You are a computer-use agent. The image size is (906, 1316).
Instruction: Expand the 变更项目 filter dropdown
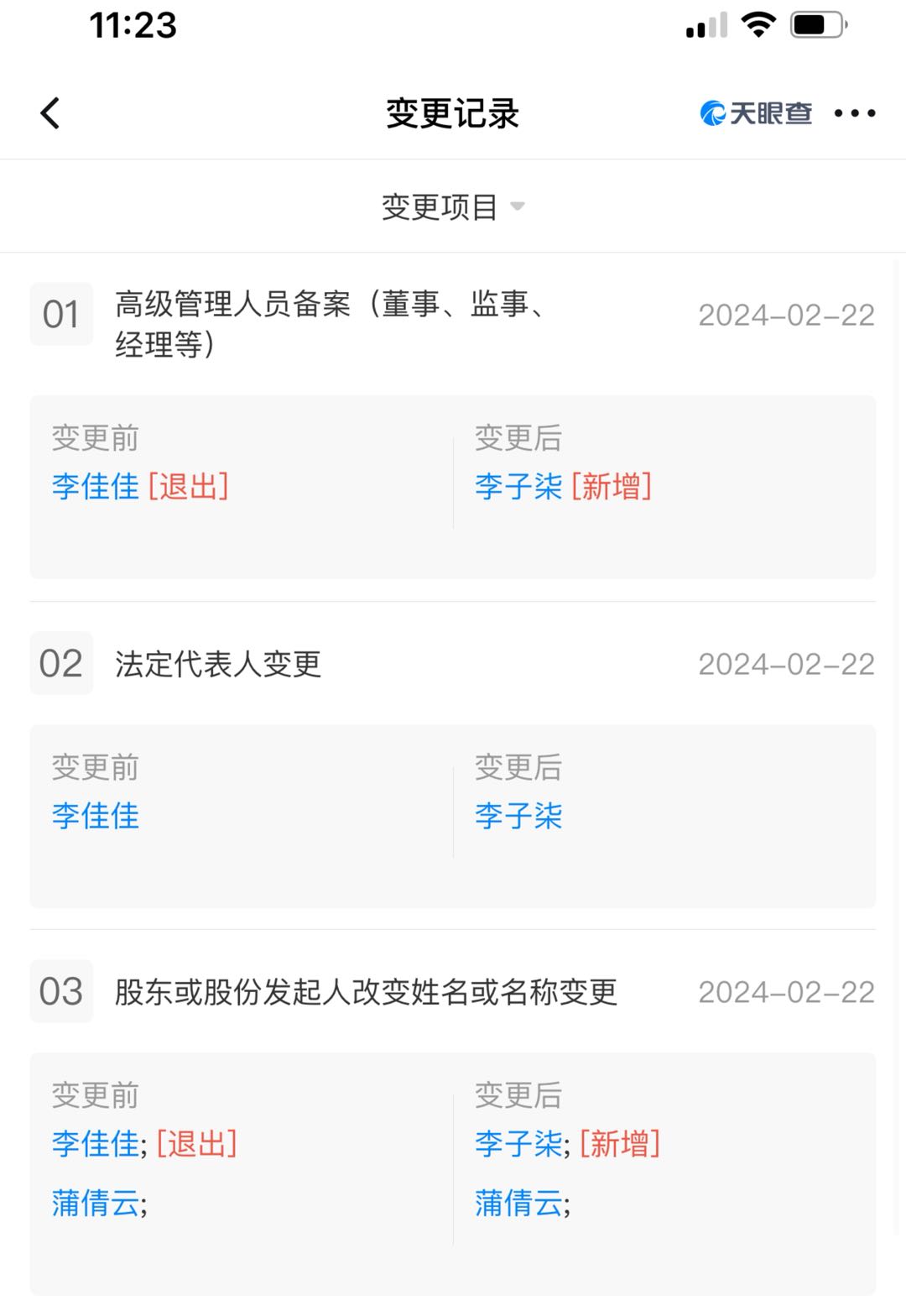point(452,206)
